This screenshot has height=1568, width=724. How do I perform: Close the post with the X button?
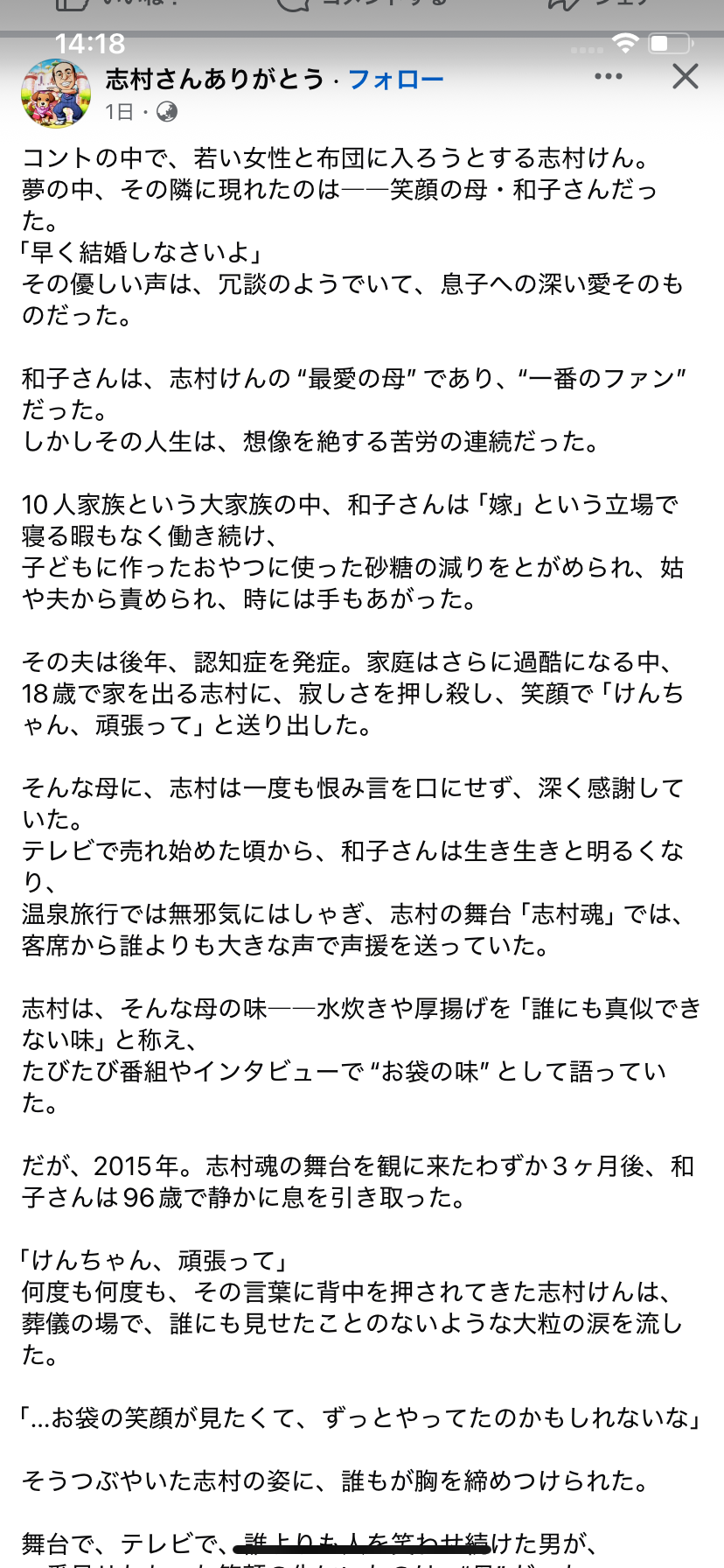click(x=685, y=77)
